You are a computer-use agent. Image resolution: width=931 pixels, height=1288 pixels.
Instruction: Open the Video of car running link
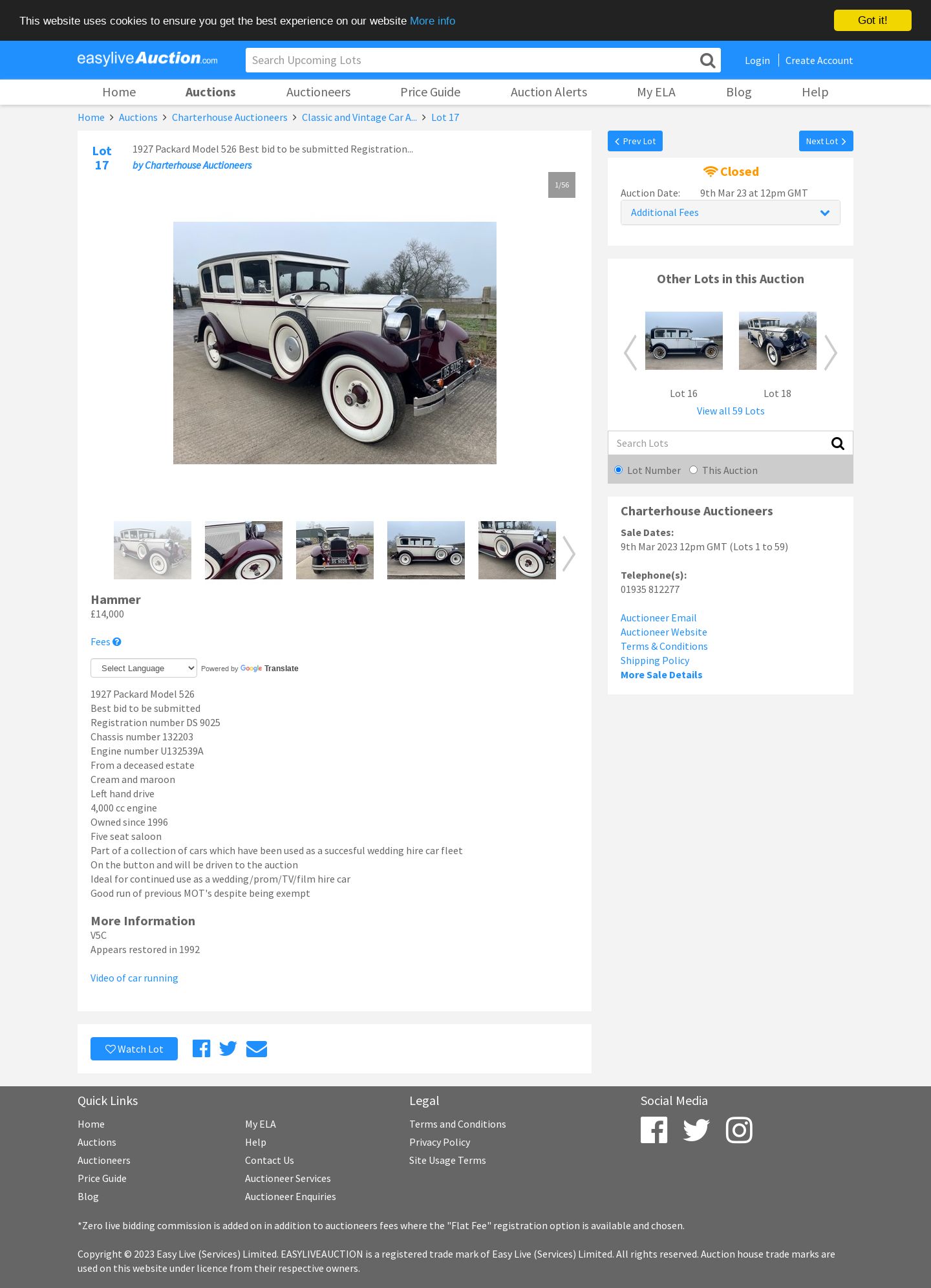coord(134,978)
